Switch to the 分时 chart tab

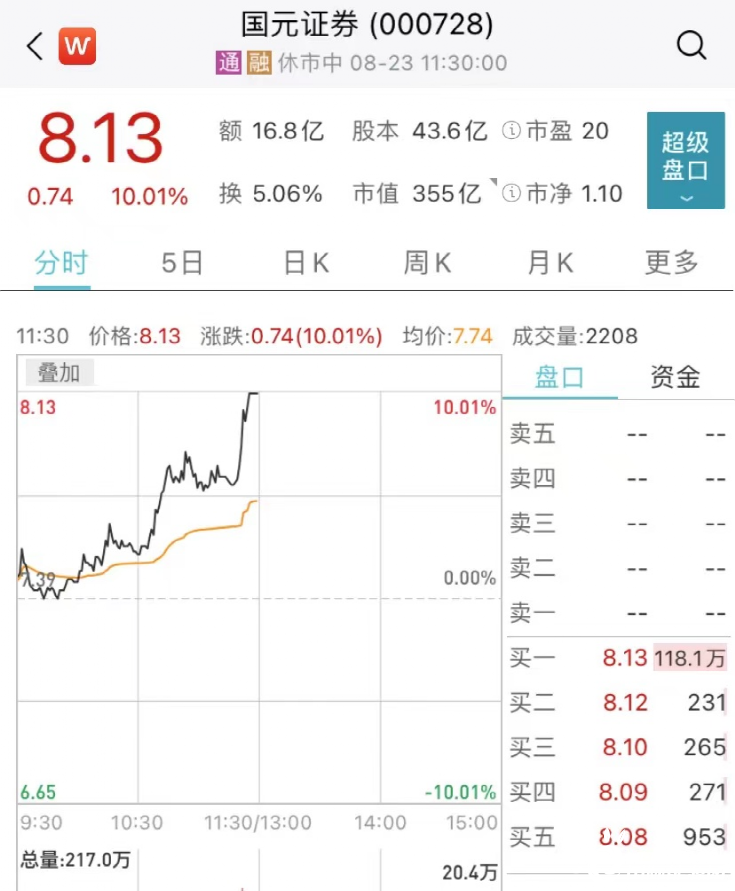tap(62, 263)
